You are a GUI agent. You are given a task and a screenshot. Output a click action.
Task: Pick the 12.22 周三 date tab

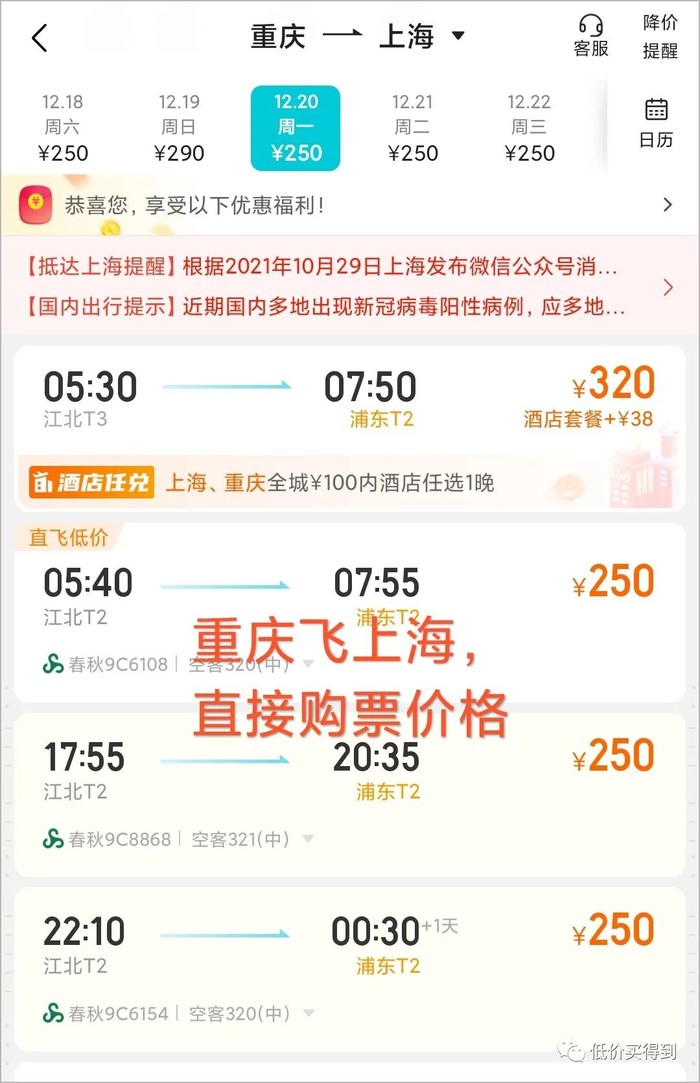(529, 128)
